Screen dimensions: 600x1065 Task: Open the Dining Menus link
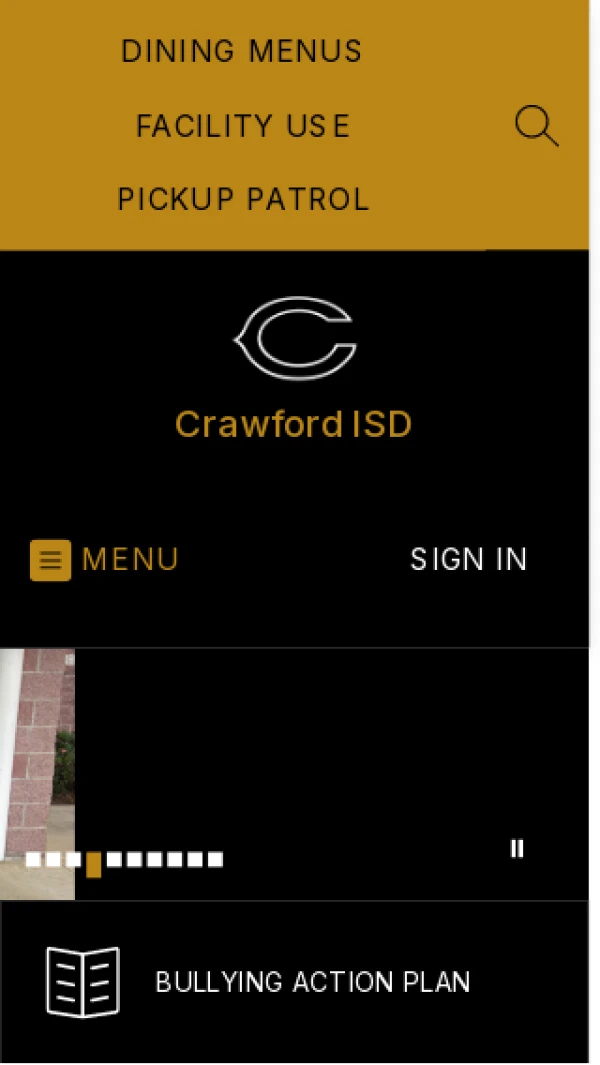242,51
